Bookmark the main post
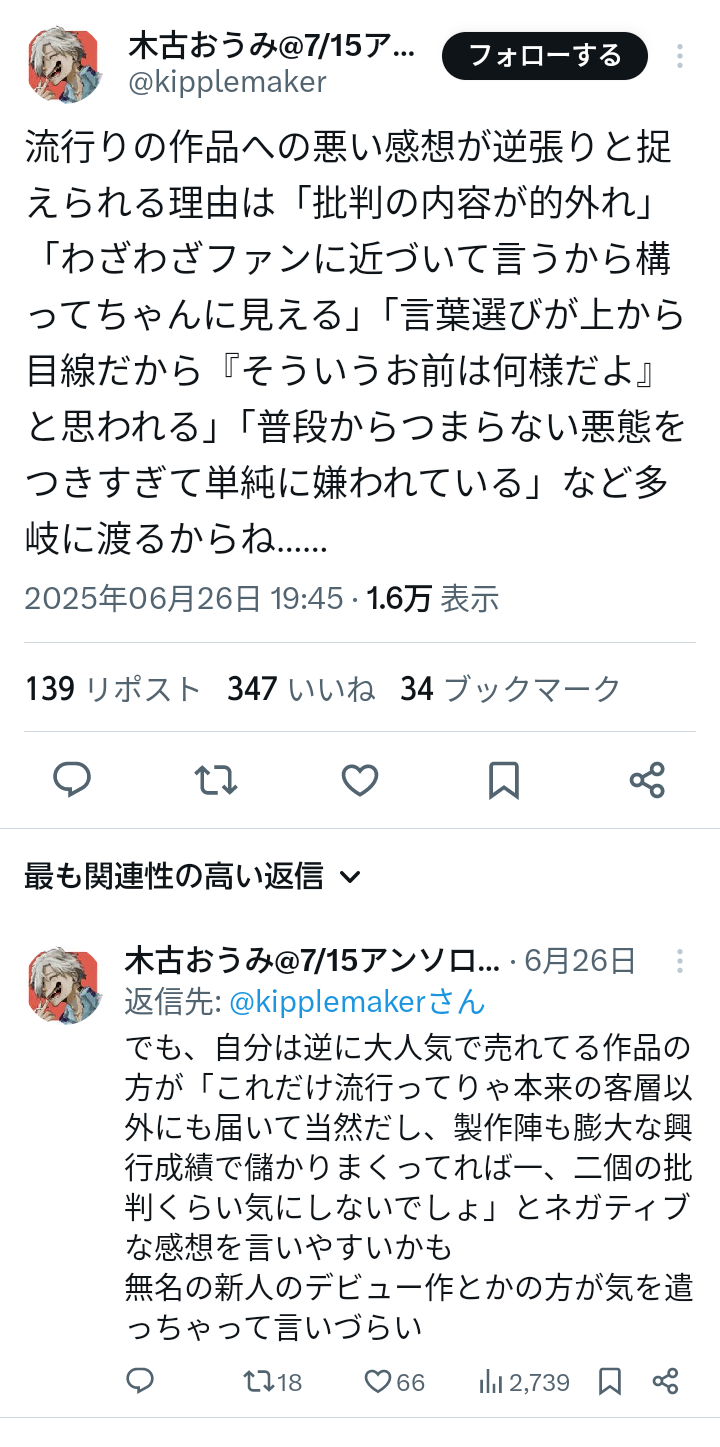The width and height of the screenshot is (720, 1447). point(504,780)
